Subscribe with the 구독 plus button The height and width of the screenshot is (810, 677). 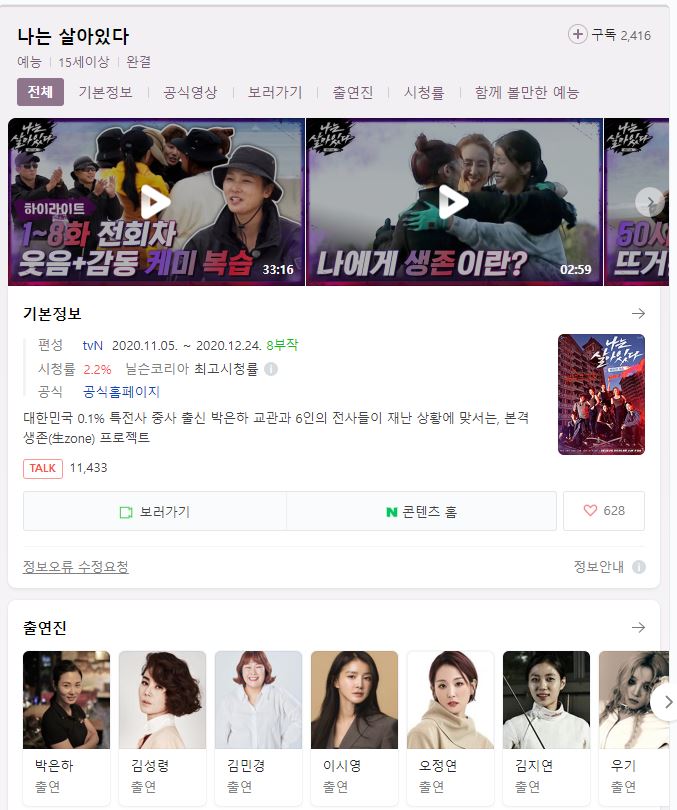click(x=578, y=34)
